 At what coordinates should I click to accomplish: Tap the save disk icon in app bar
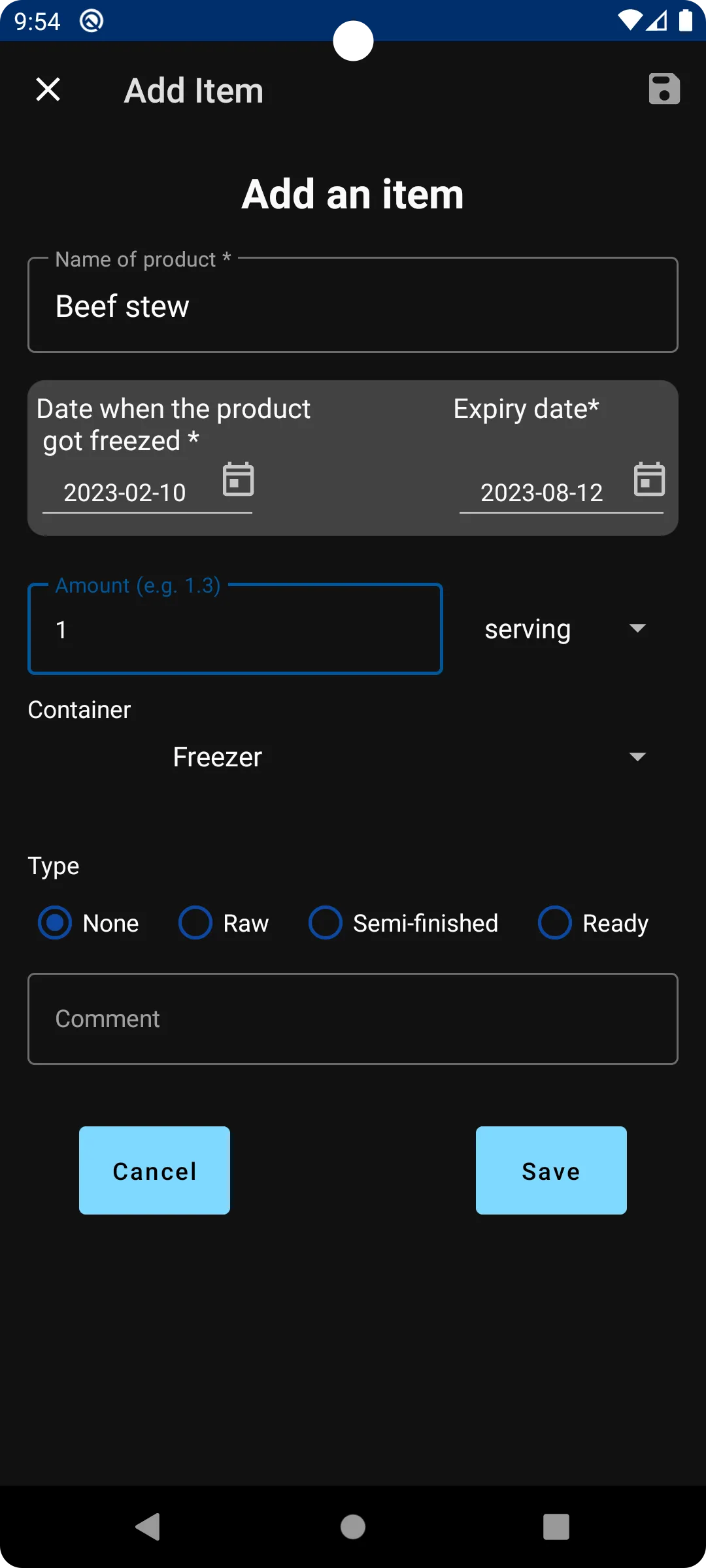click(x=664, y=89)
